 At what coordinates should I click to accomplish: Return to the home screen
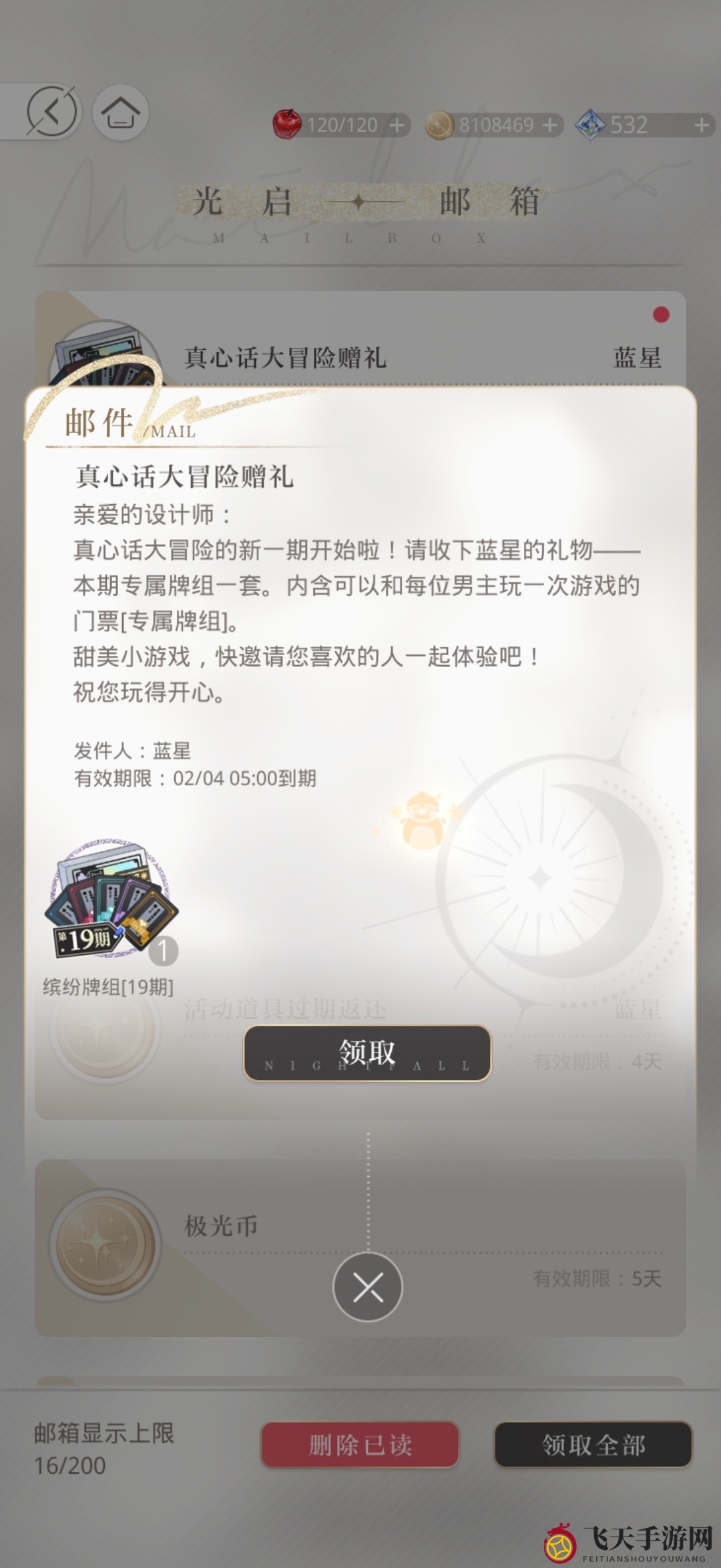point(120,112)
